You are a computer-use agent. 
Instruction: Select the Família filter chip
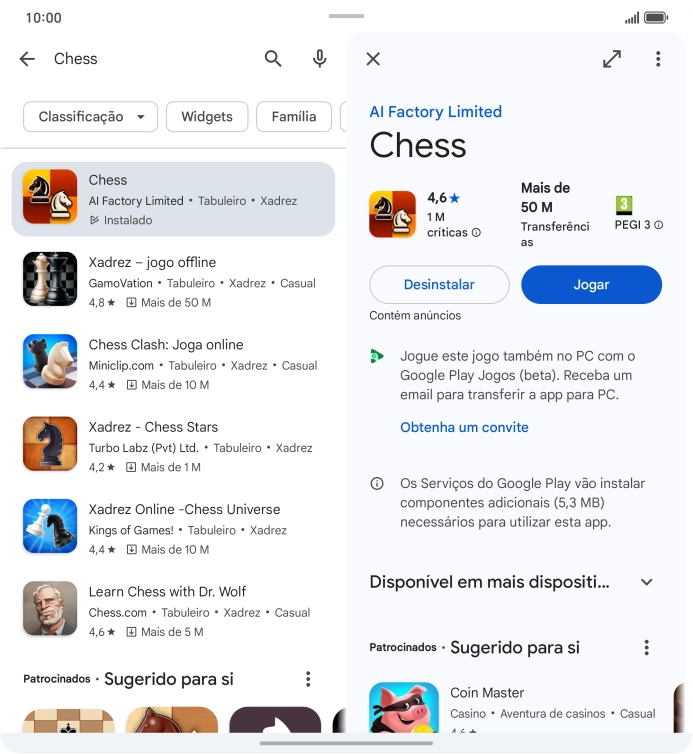click(x=293, y=117)
